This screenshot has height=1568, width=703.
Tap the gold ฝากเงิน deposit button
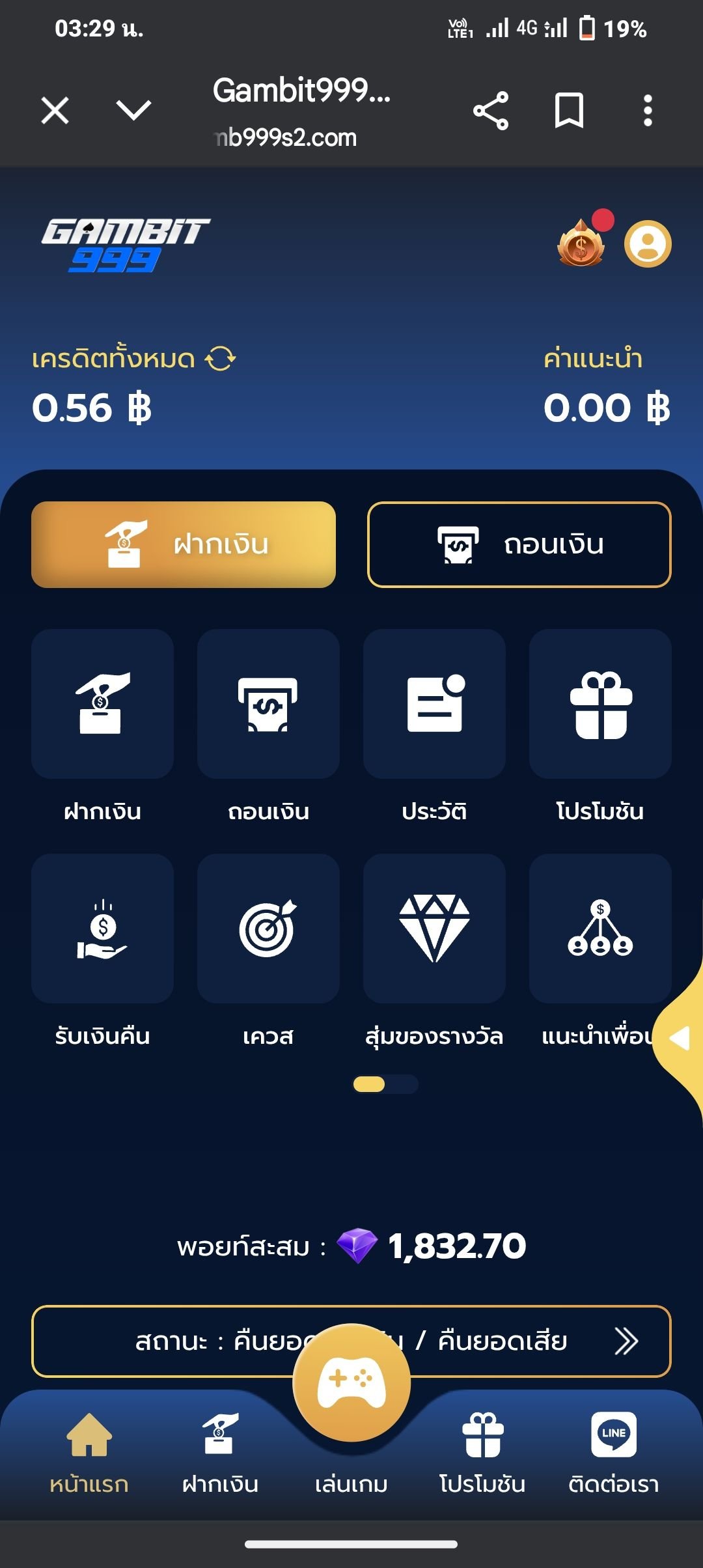click(x=184, y=544)
